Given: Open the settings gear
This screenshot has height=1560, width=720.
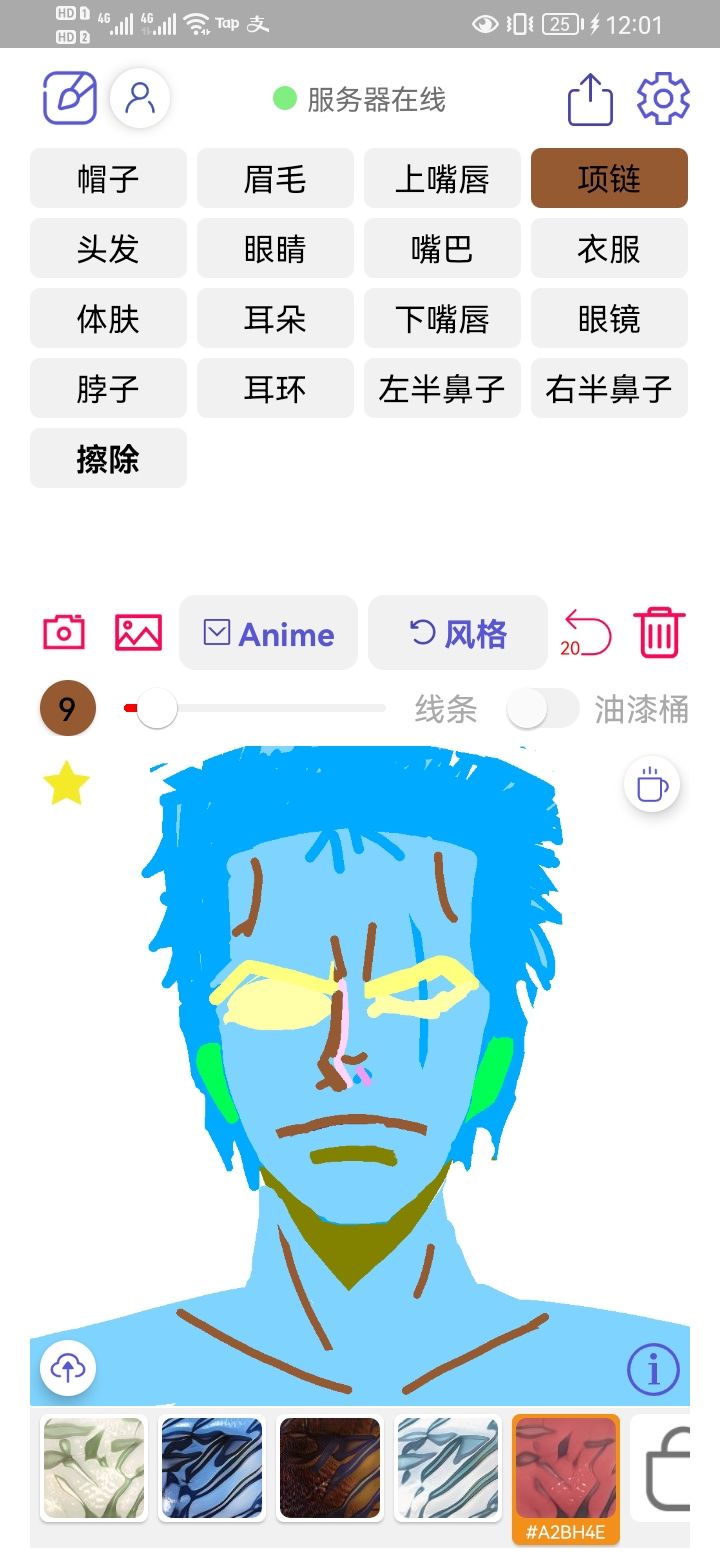Looking at the screenshot, I should tap(663, 99).
